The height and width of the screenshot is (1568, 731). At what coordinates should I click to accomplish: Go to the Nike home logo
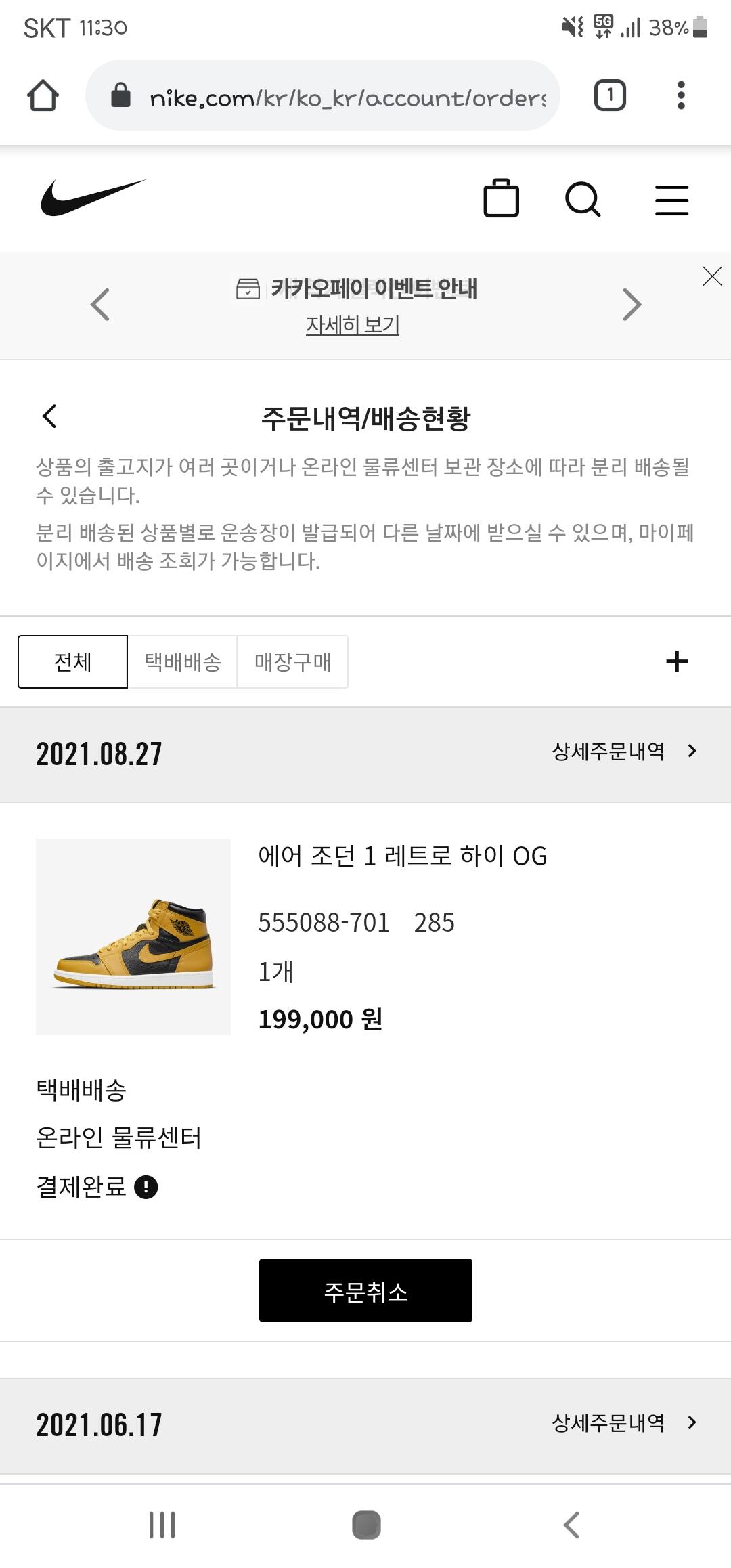[93, 198]
